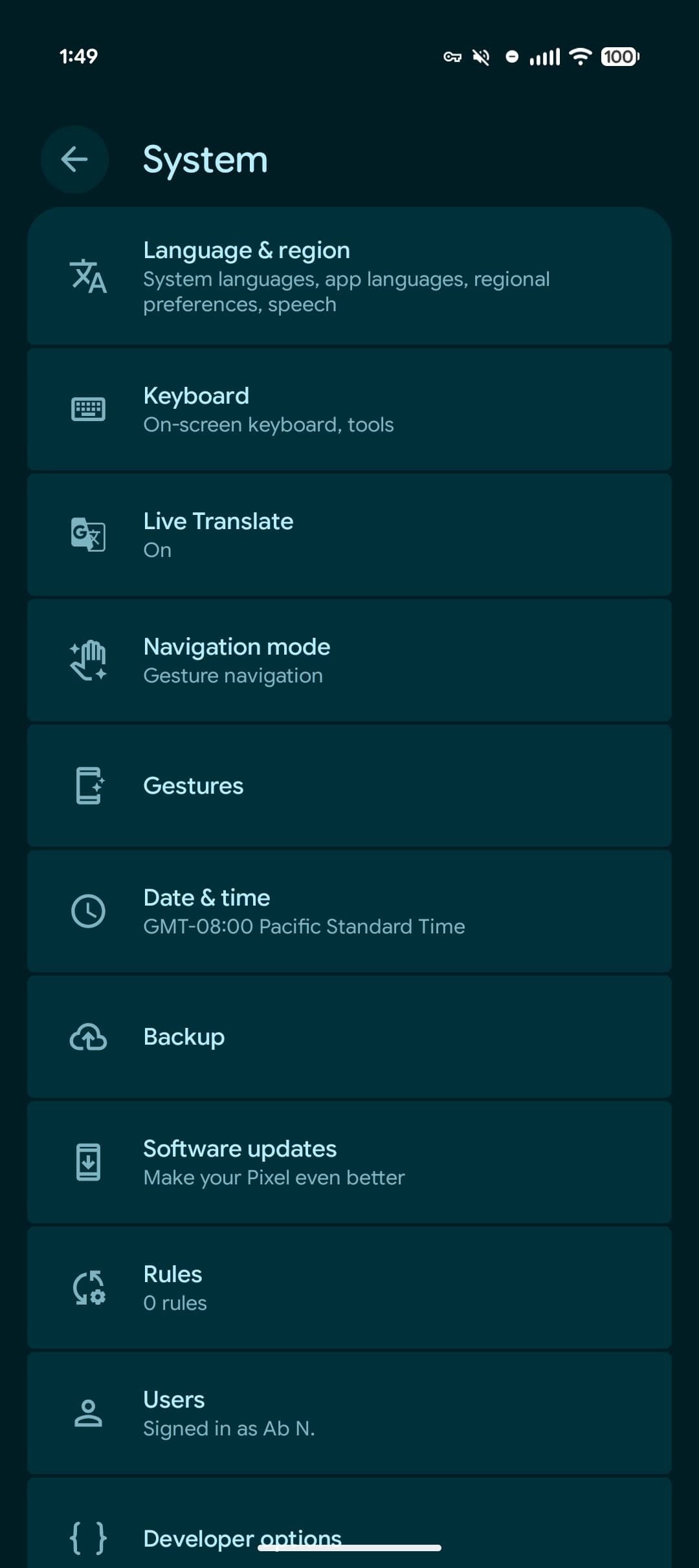
Task: Open Software updates via phone download icon
Action: pos(89,1161)
